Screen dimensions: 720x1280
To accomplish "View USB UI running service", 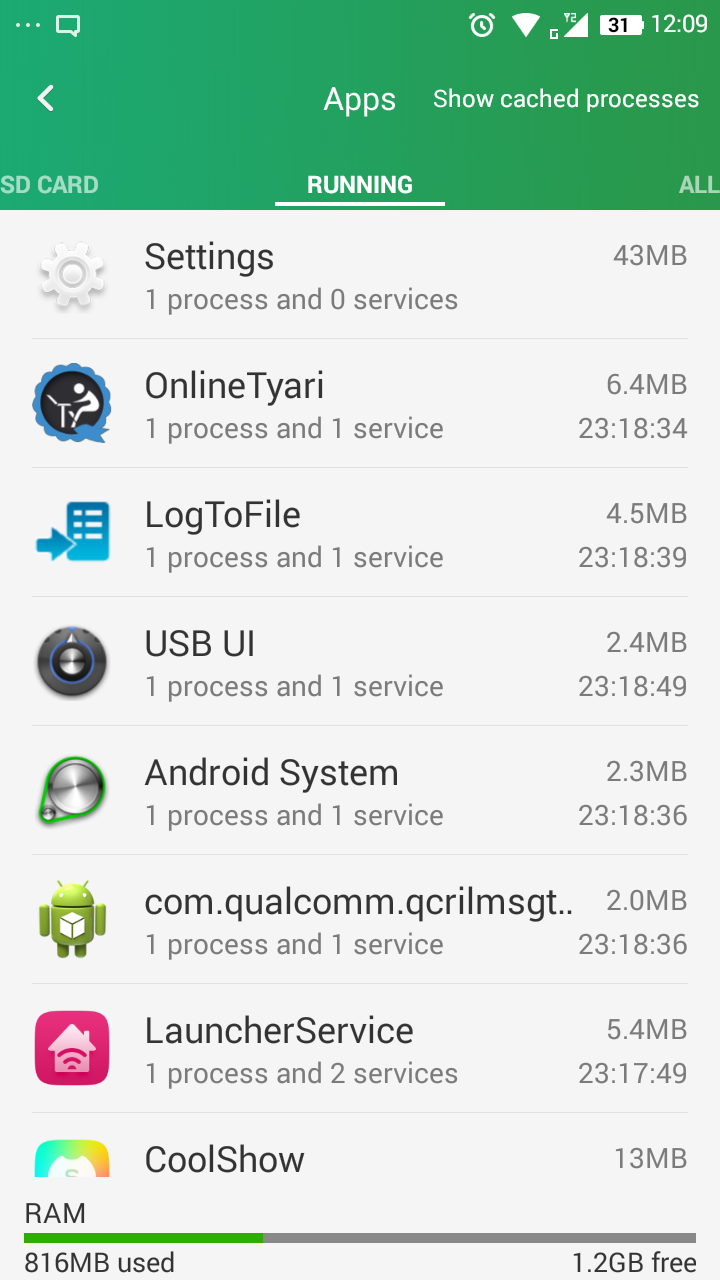I will click(x=360, y=661).
